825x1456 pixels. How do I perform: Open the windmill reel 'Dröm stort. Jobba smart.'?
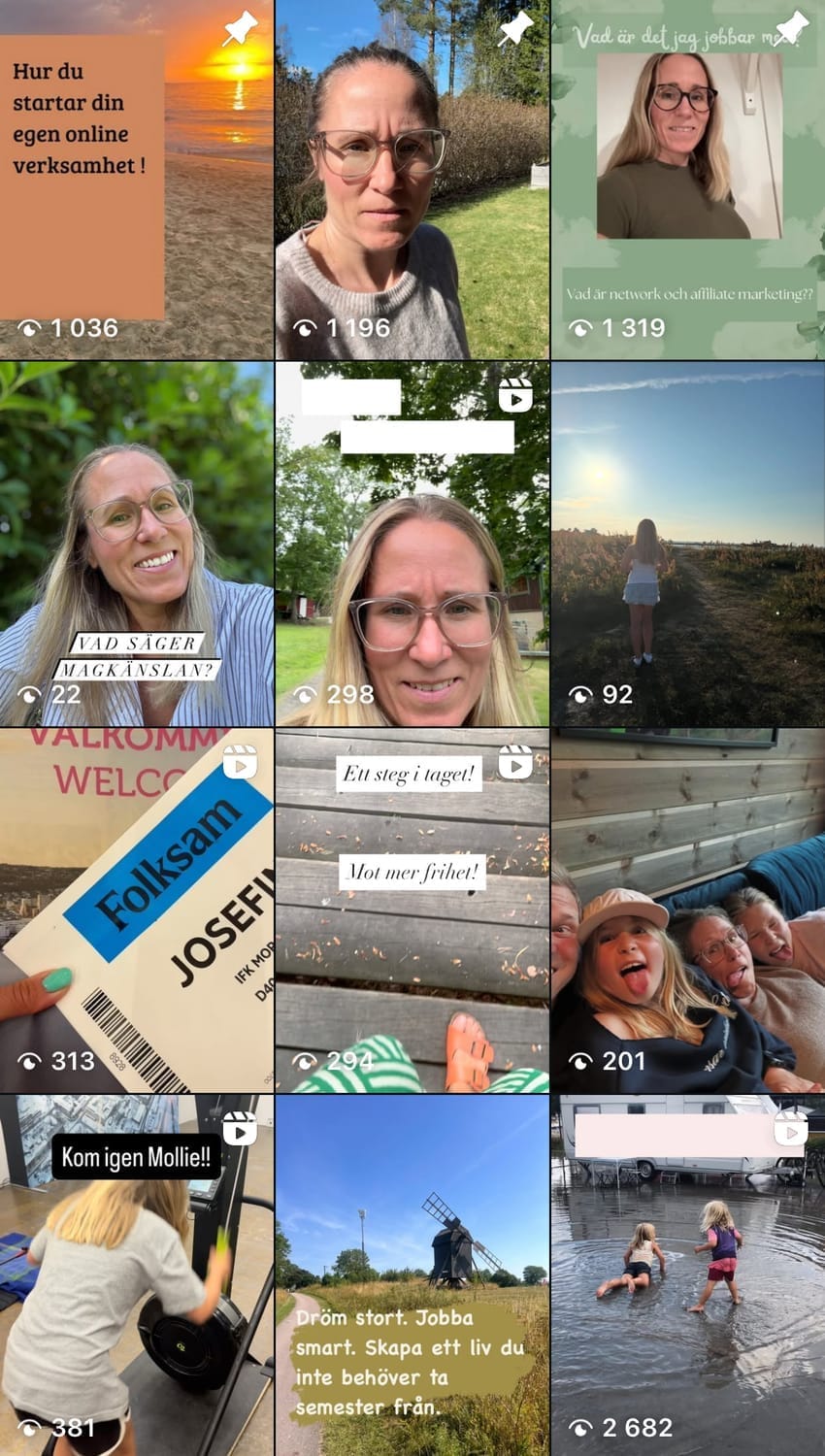coord(412,1275)
